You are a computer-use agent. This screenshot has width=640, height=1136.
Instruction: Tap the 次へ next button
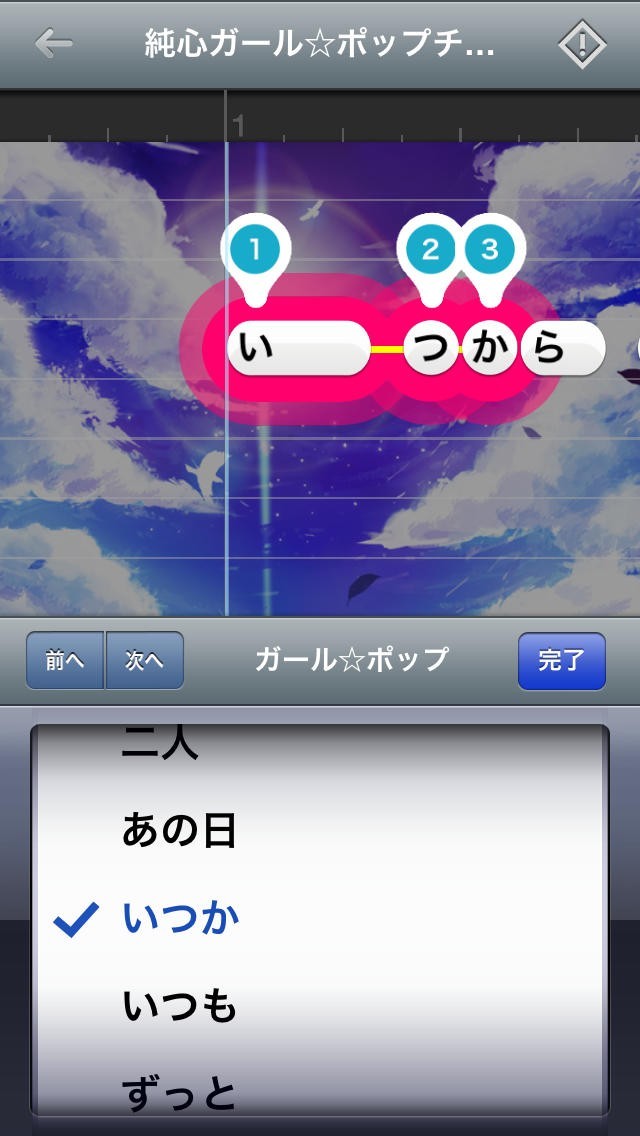pyautogui.click(x=145, y=661)
